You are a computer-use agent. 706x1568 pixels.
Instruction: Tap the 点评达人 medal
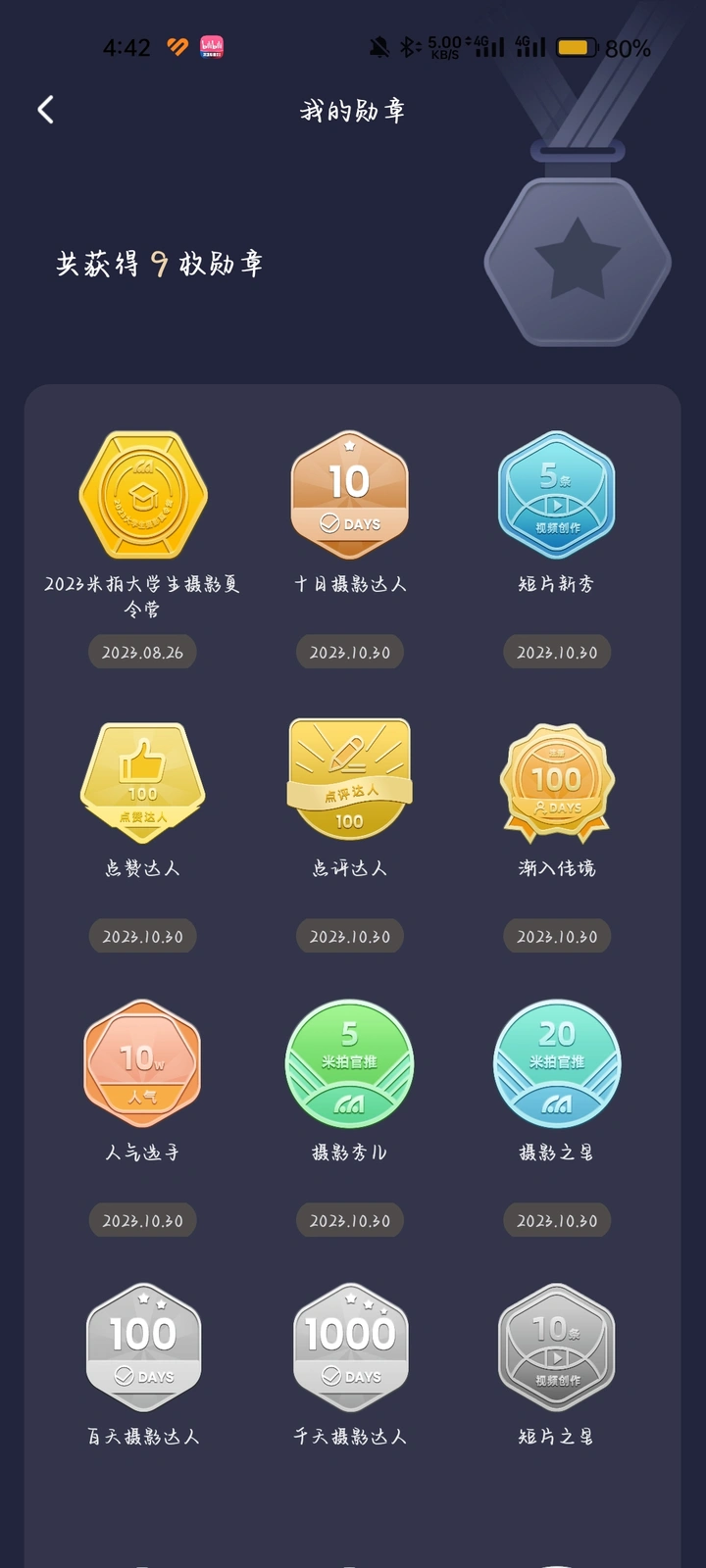tap(349, 780)
